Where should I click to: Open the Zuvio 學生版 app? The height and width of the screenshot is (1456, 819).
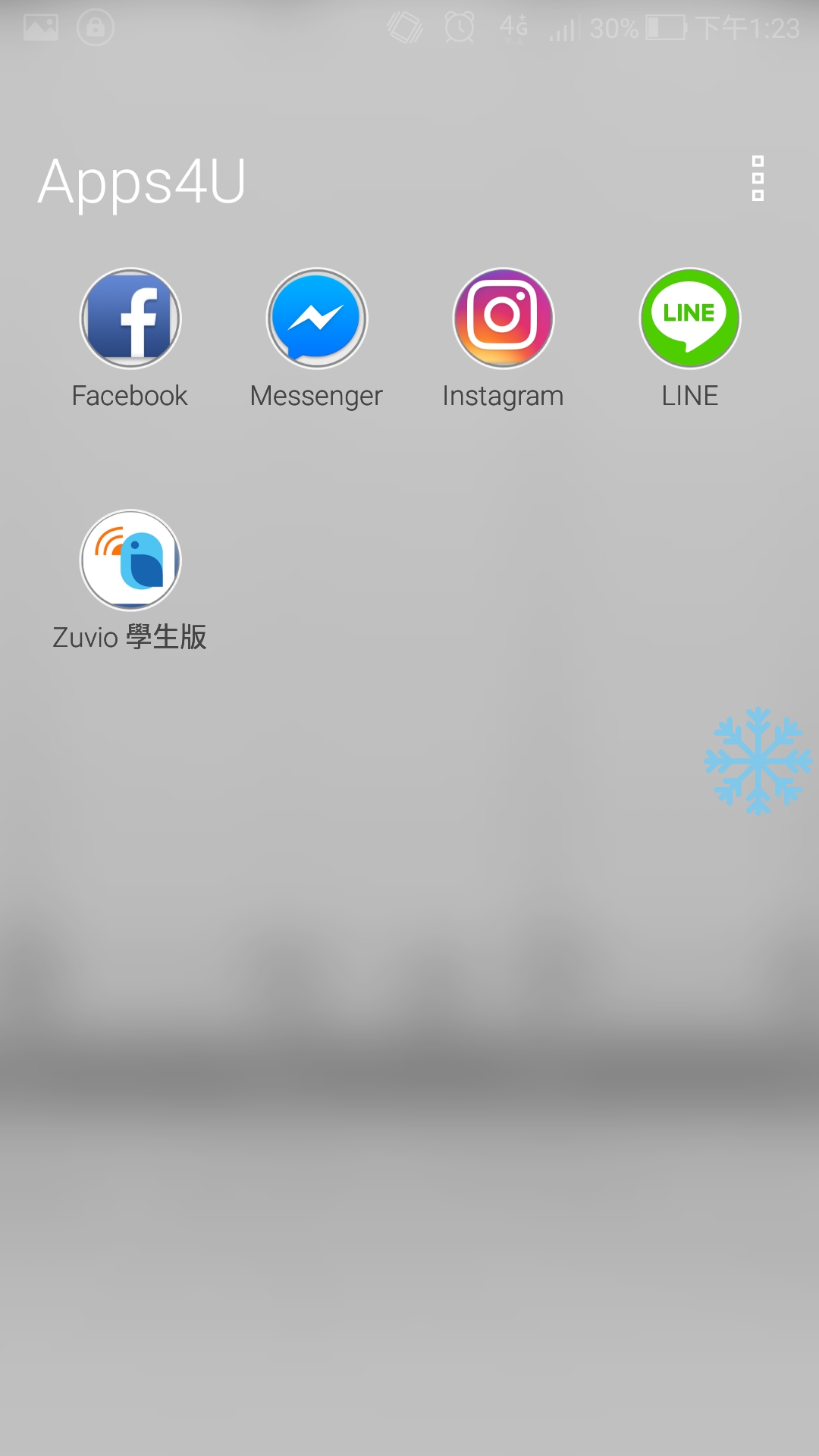[130, 560]
